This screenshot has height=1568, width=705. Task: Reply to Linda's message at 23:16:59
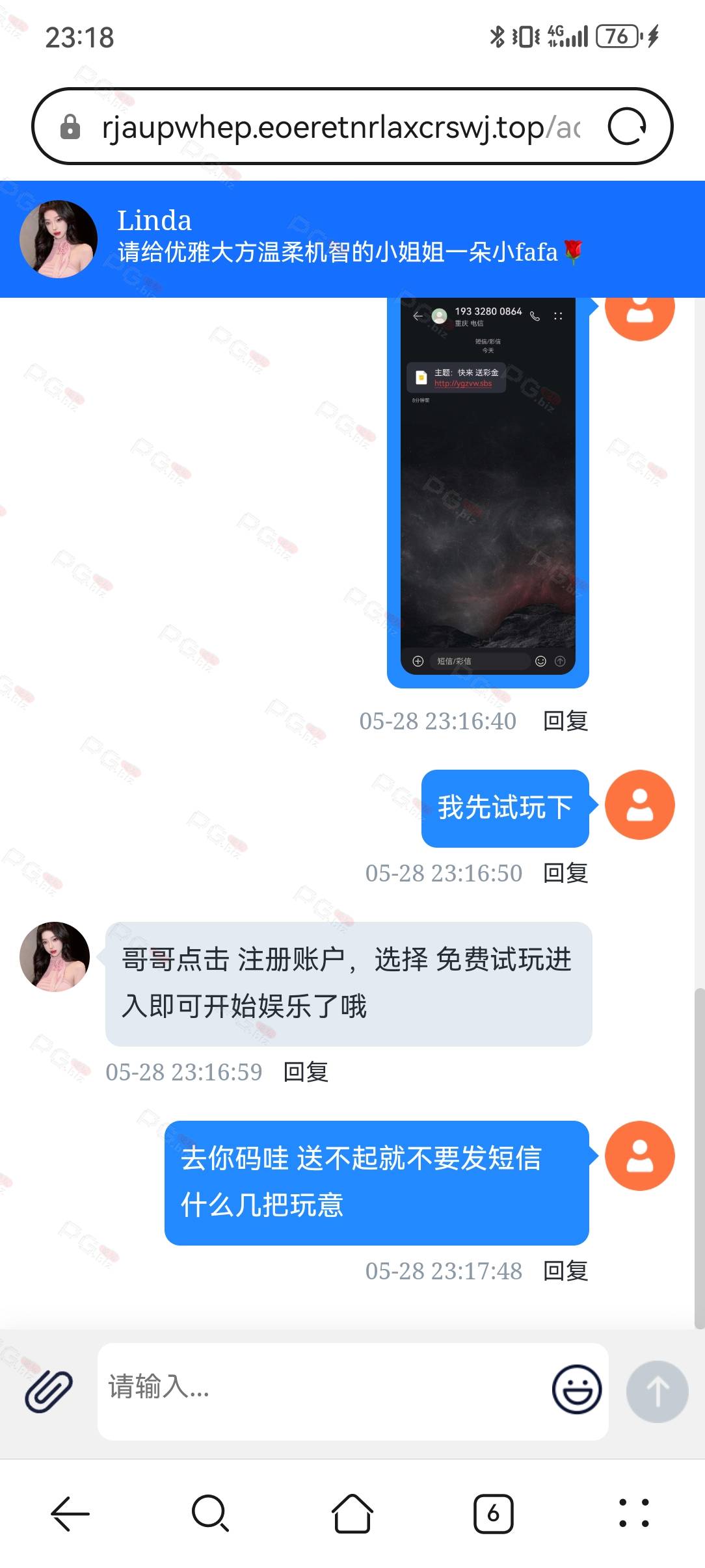coord(306,1072)
